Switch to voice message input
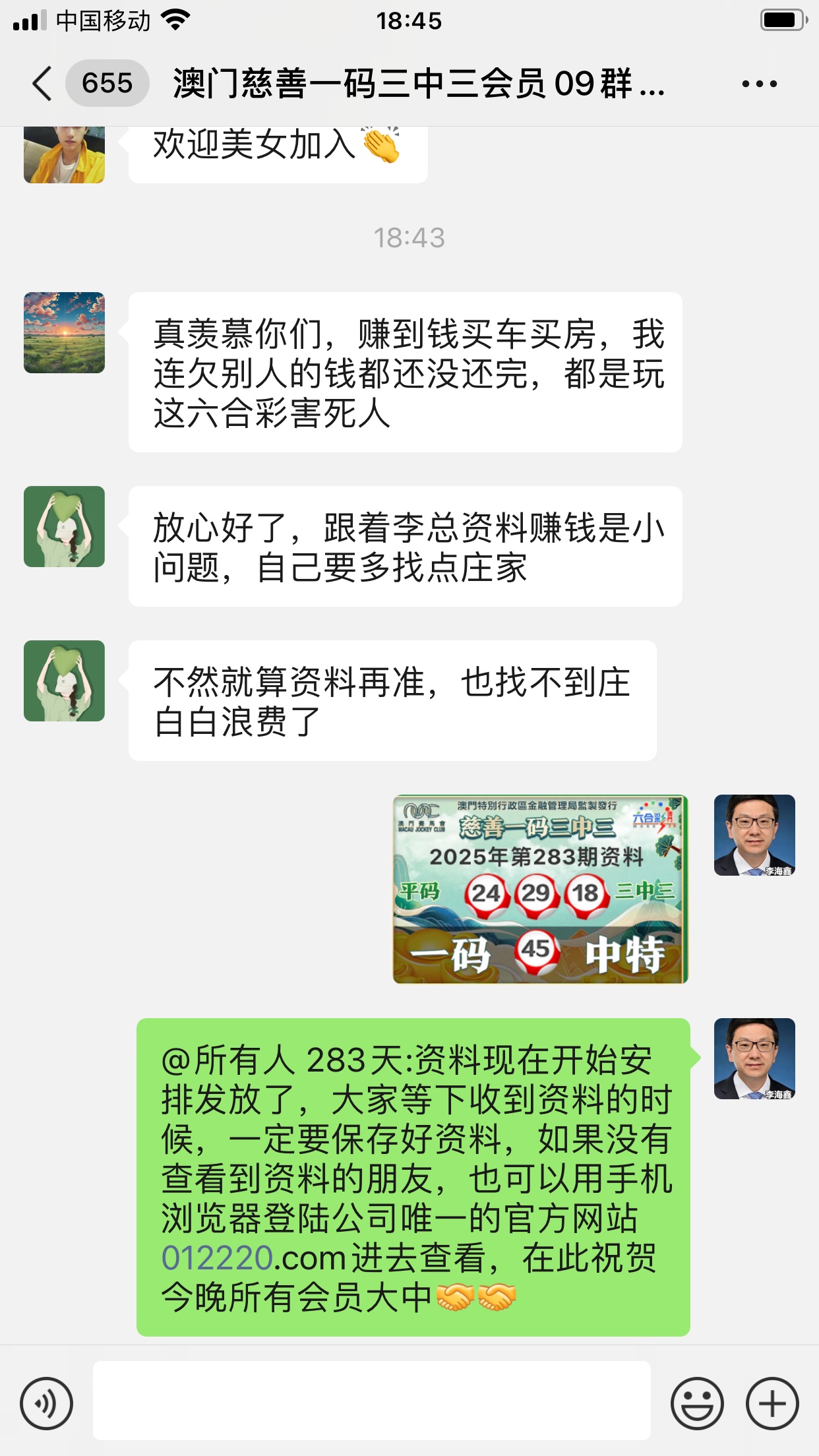Image resolution: width=819 pixels, height=1456 pixels. 46,1404
